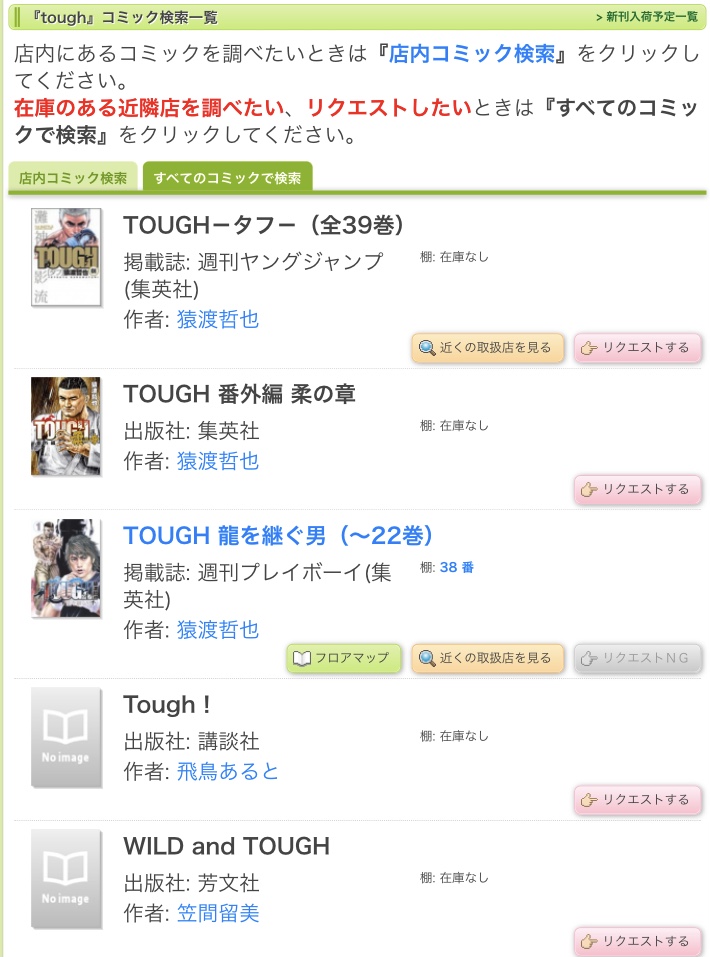This screenshot has width=710, height=957.
Task: Open the floor map for 龍を継ぐ男
Action: 344,658
